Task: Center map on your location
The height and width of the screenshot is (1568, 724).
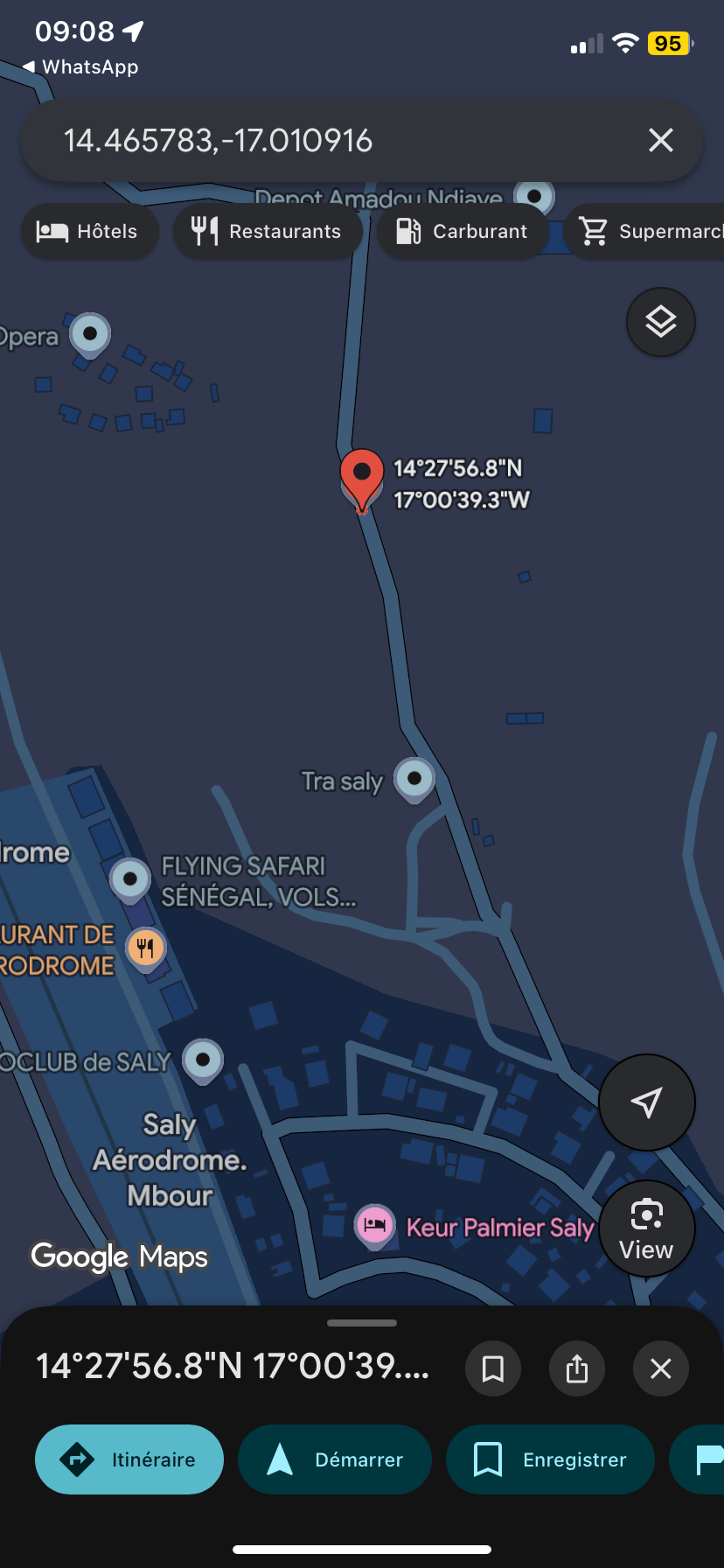Action: point(646,1102)
